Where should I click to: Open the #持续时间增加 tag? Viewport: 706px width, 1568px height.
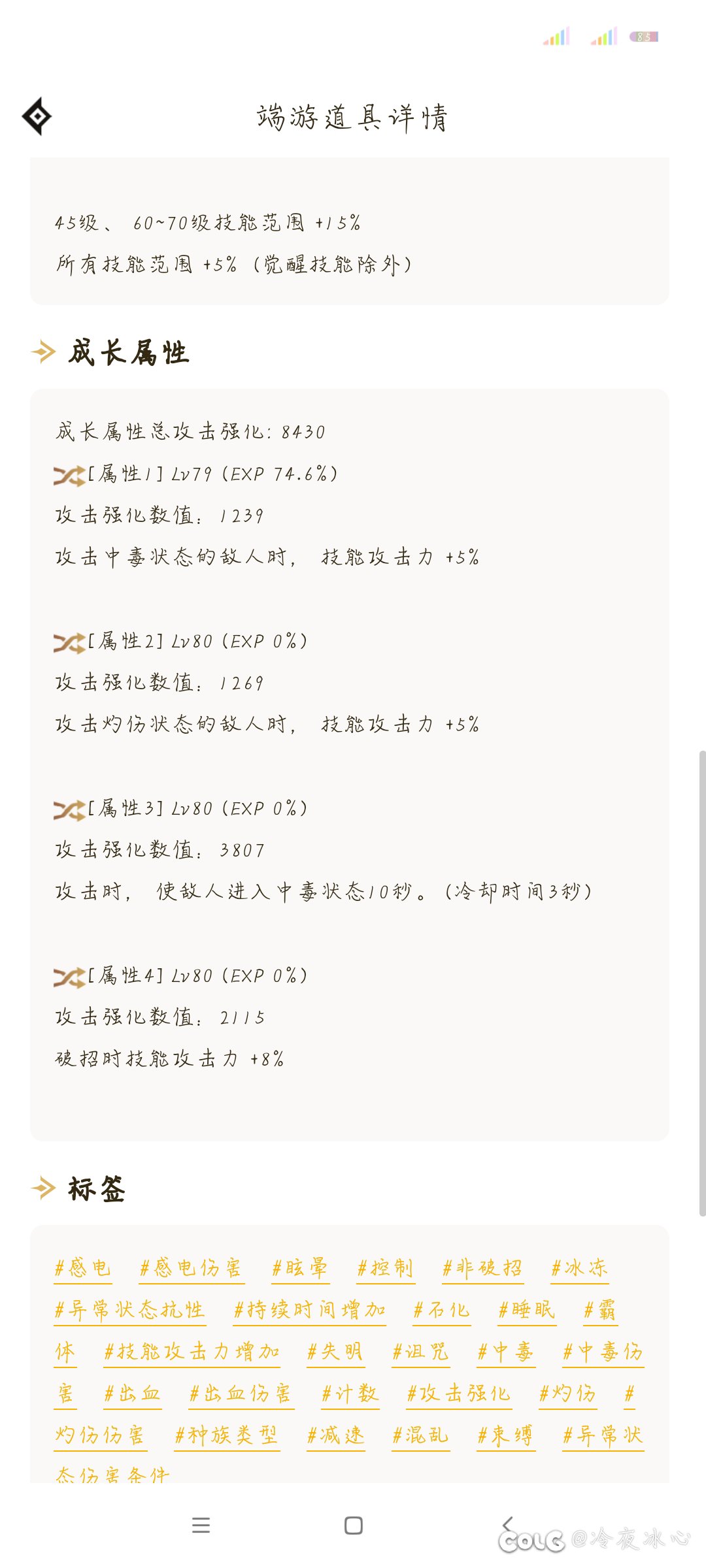(310, 1310)
